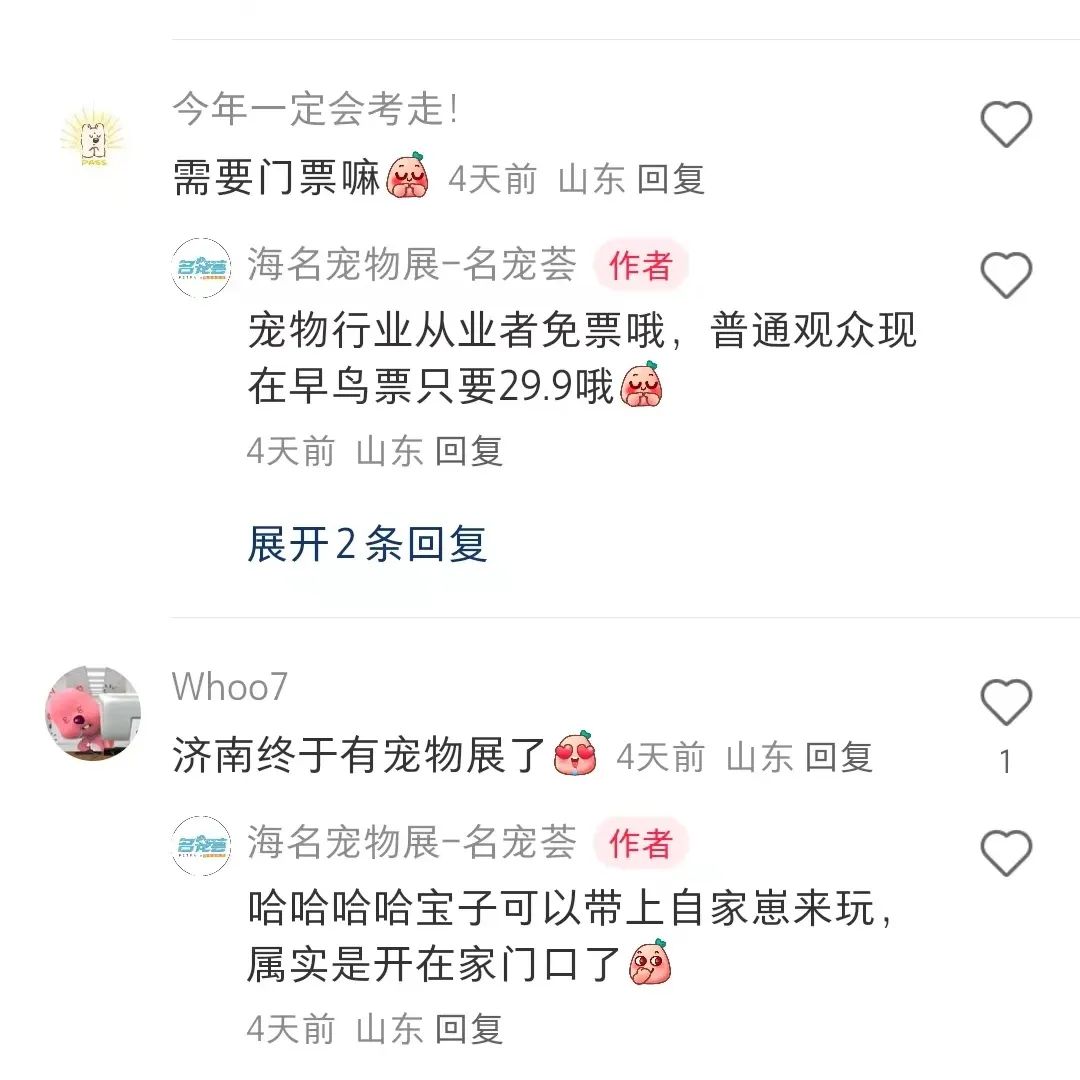
Task: Open Whoo7's profile avatar
Action: (x=93, y=713)
